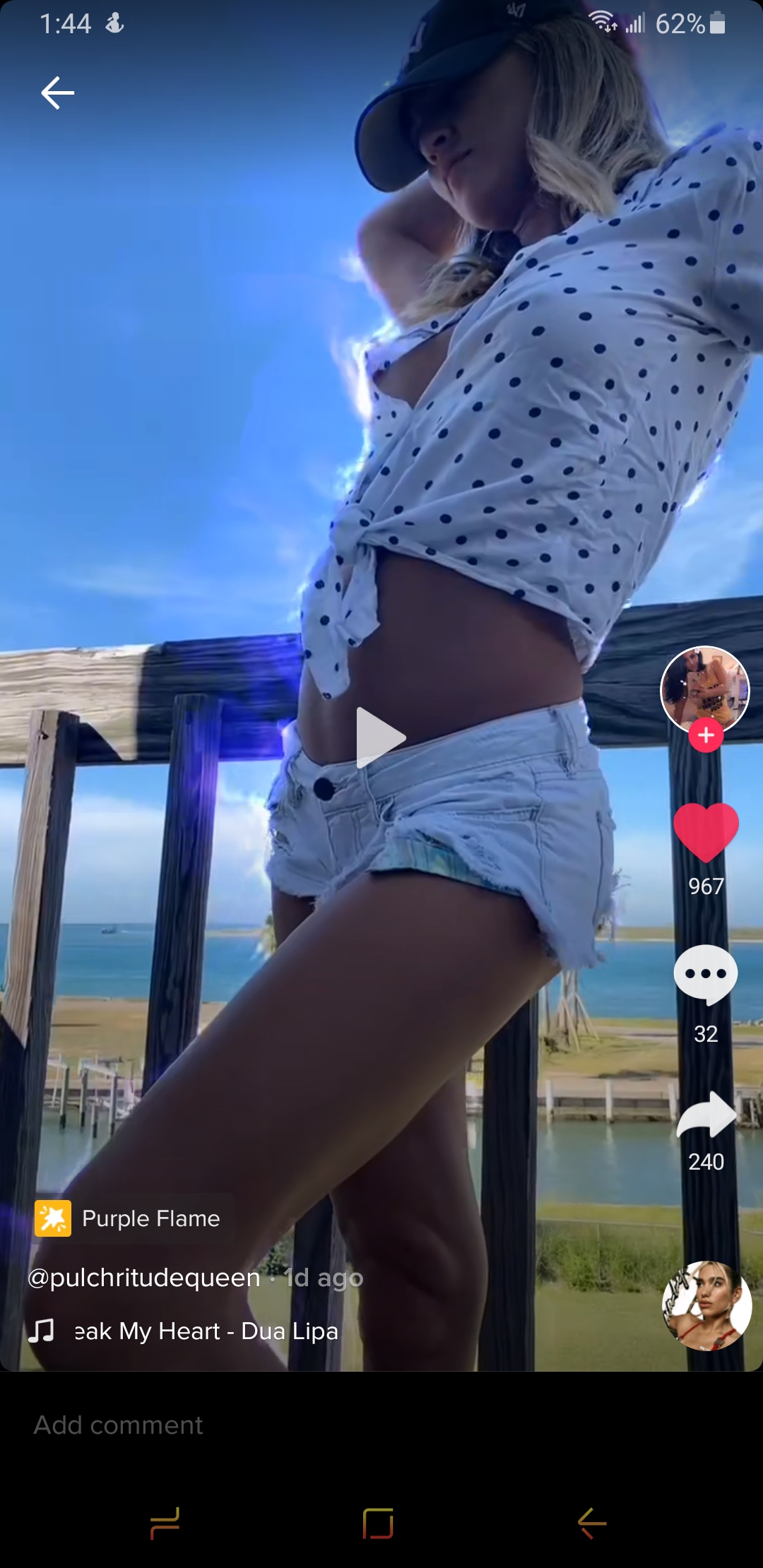Open the spinning sound disc

click(706, 1306)
